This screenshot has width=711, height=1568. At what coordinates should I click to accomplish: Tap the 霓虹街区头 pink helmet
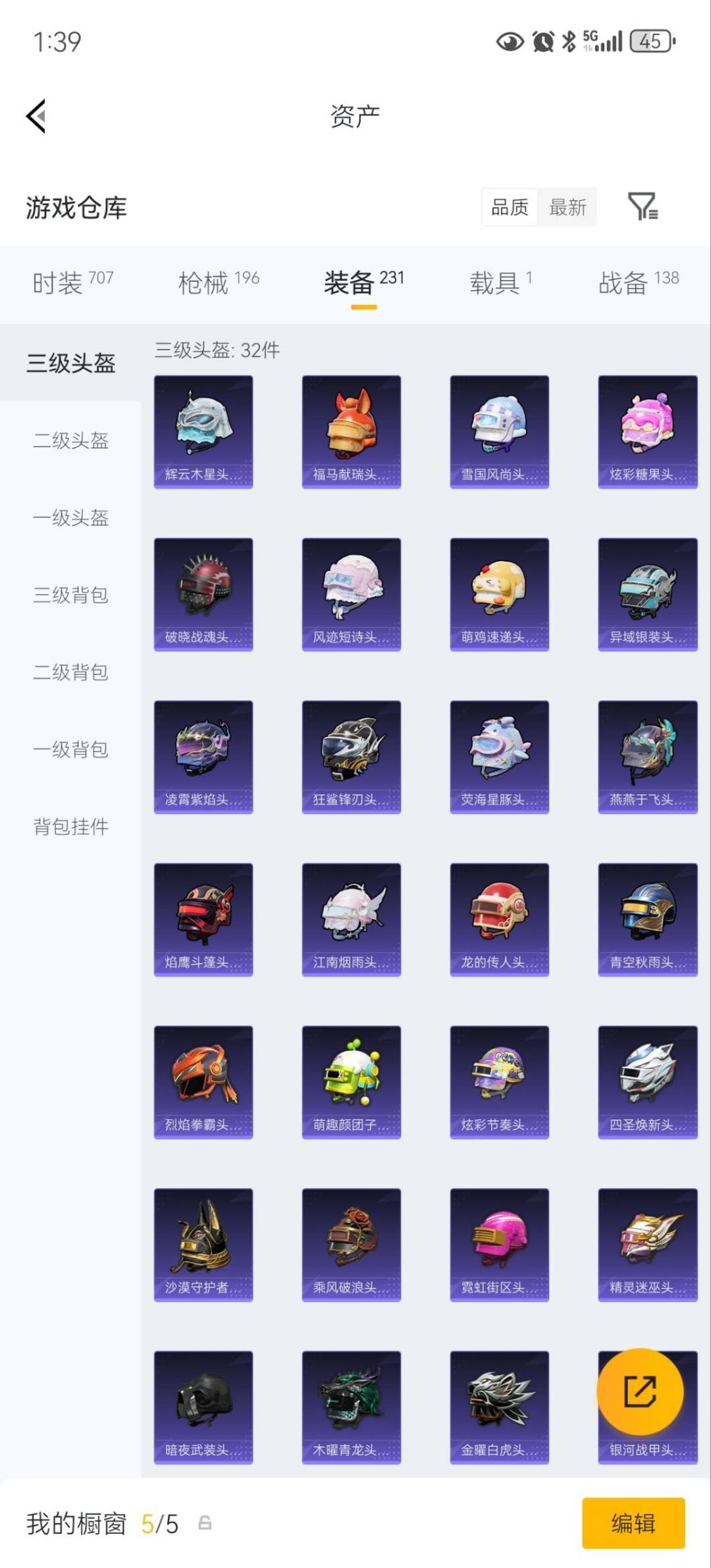[499, 1243]
